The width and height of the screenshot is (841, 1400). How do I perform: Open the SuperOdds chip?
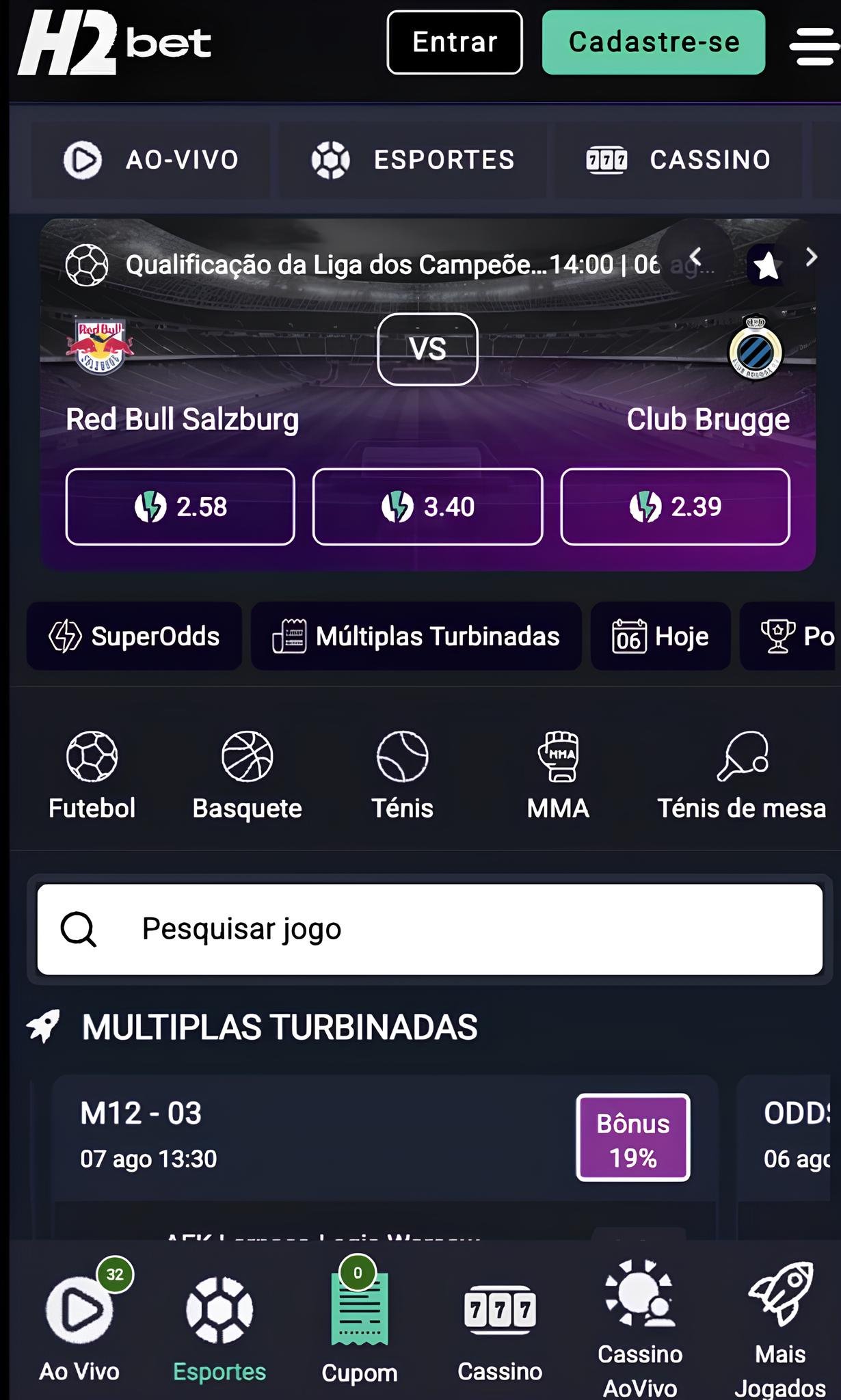pos(135,636)
